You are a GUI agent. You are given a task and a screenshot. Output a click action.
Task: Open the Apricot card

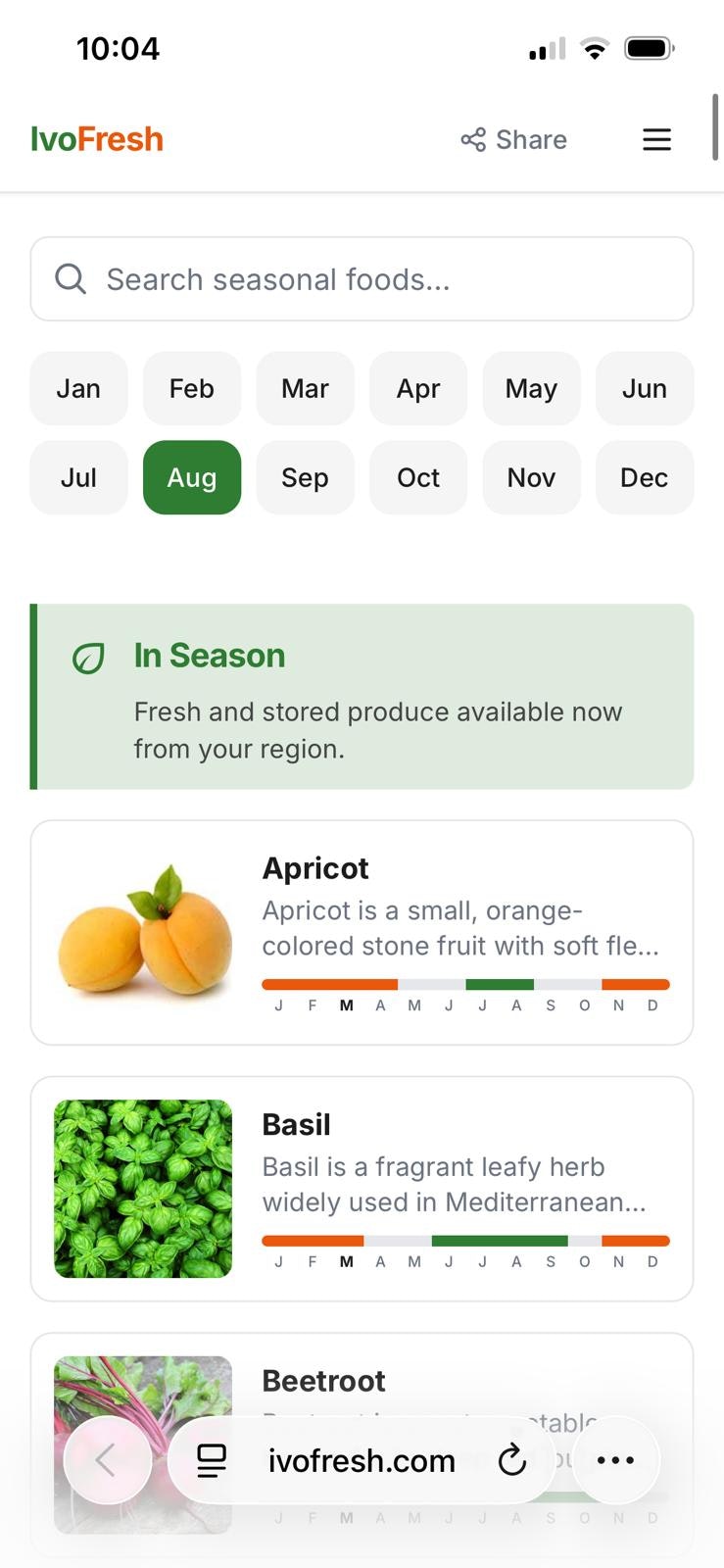pyautogui.click(x=362, y=933)
